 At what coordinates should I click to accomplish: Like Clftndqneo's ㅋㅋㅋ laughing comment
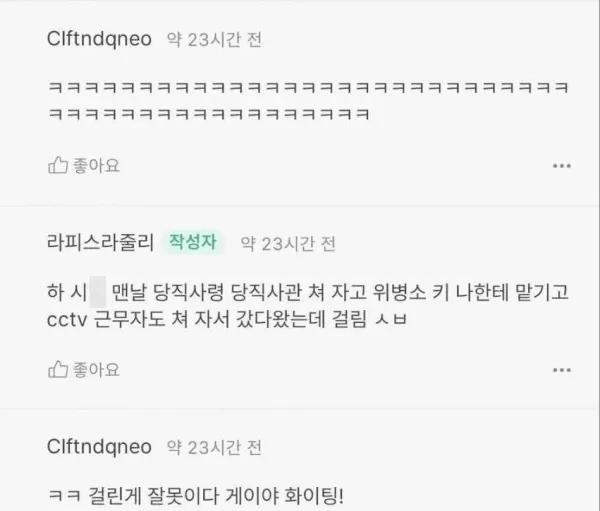84,166
